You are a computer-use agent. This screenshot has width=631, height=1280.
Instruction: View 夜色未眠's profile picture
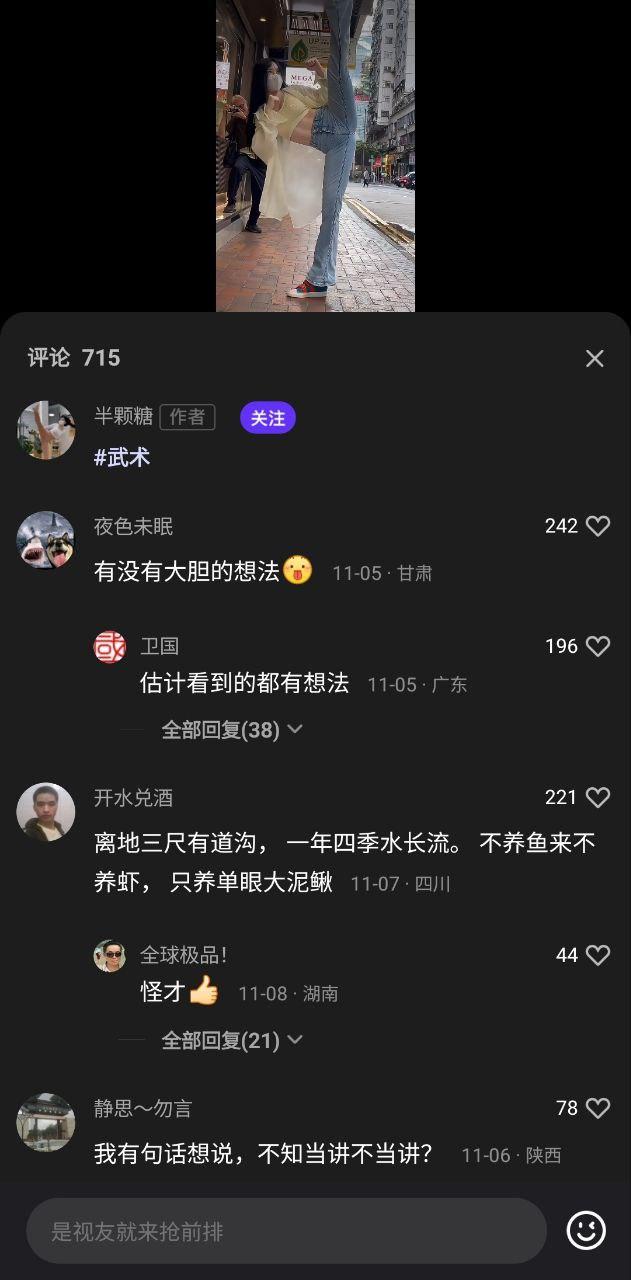[x=46, y=540]
